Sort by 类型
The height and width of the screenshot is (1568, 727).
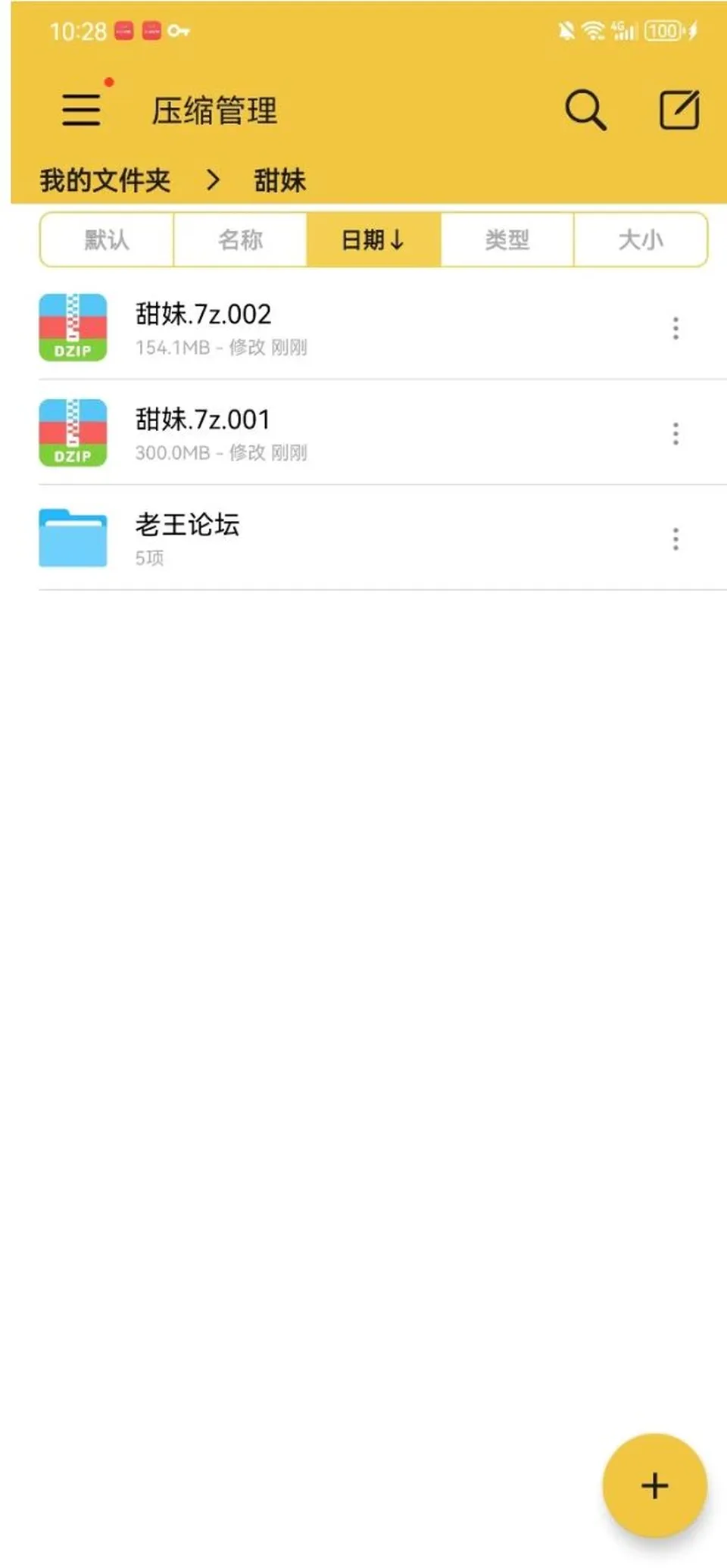[x=507, y=240]
